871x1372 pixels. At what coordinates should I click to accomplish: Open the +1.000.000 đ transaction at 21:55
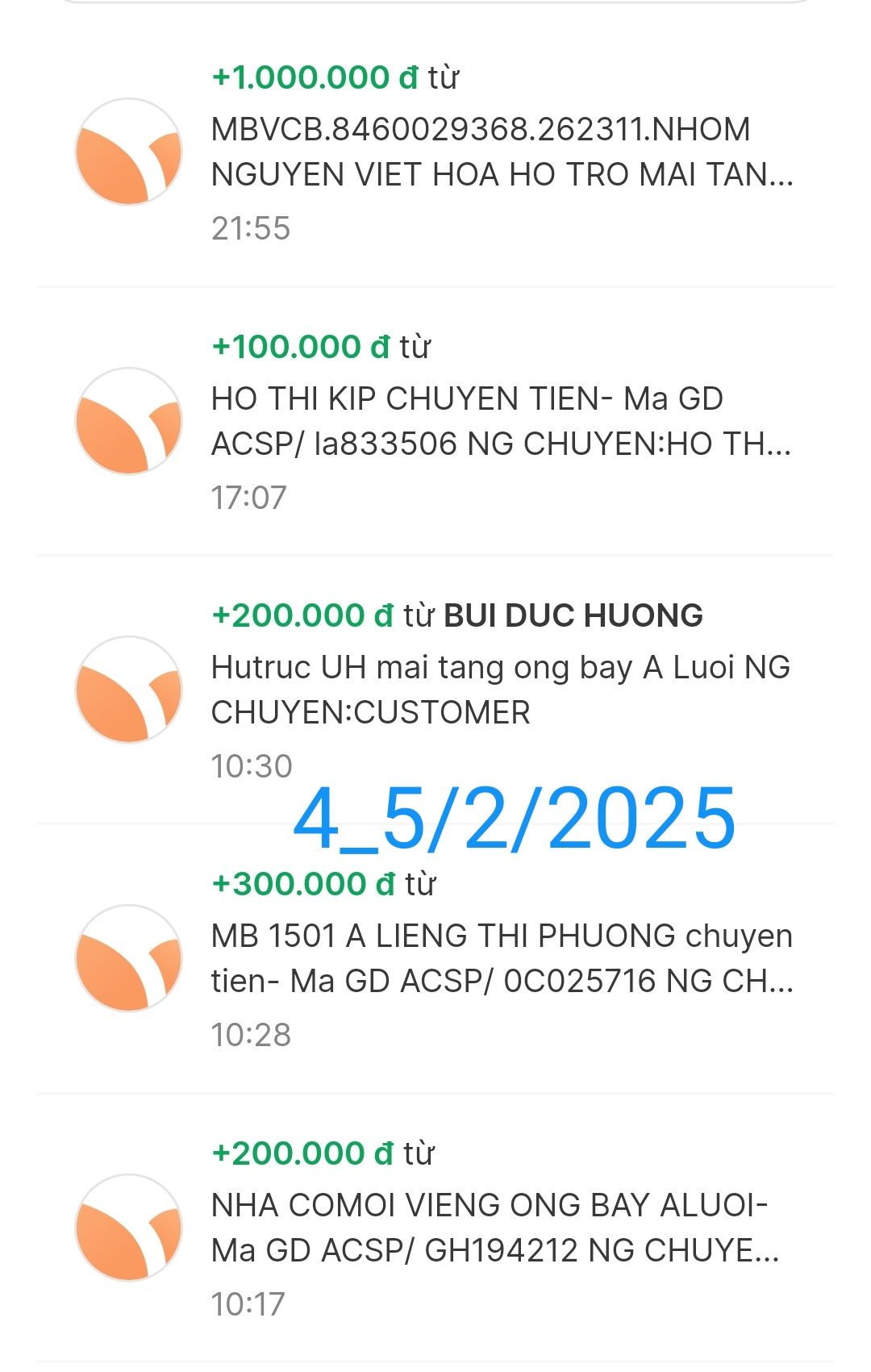500,152
